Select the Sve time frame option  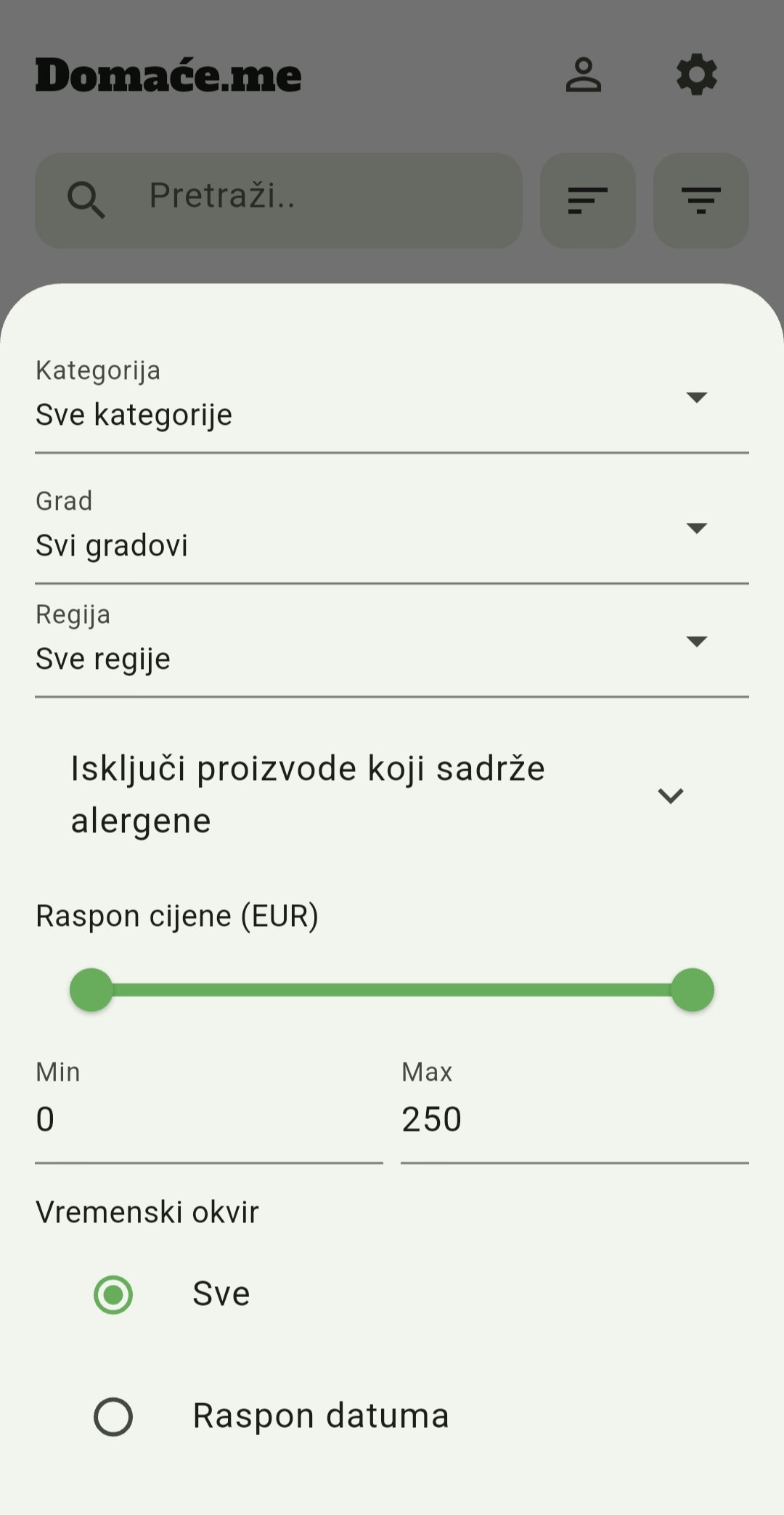coord(114,1294)
